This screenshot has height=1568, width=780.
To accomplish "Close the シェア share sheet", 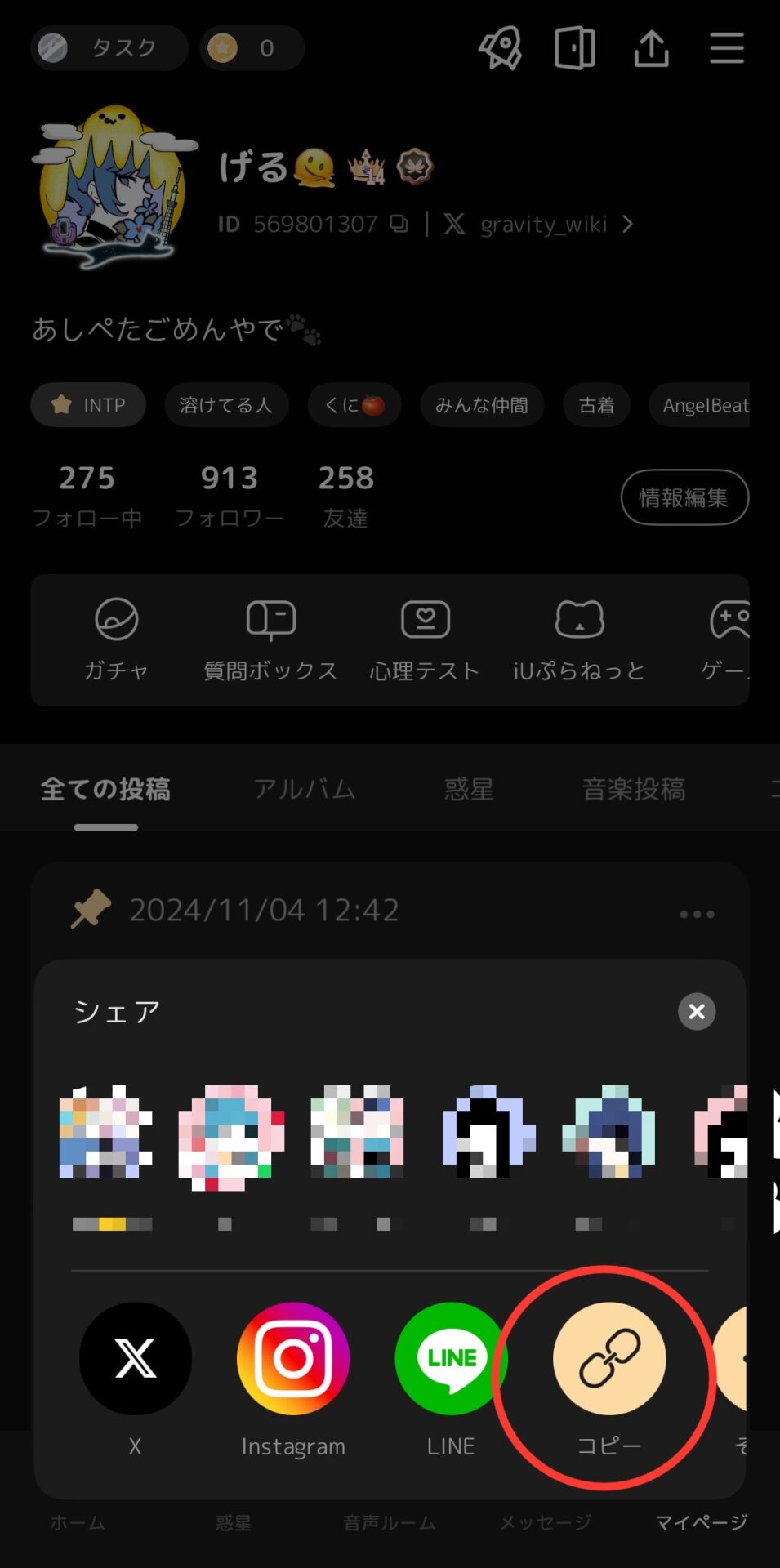I will (696, 1011).
